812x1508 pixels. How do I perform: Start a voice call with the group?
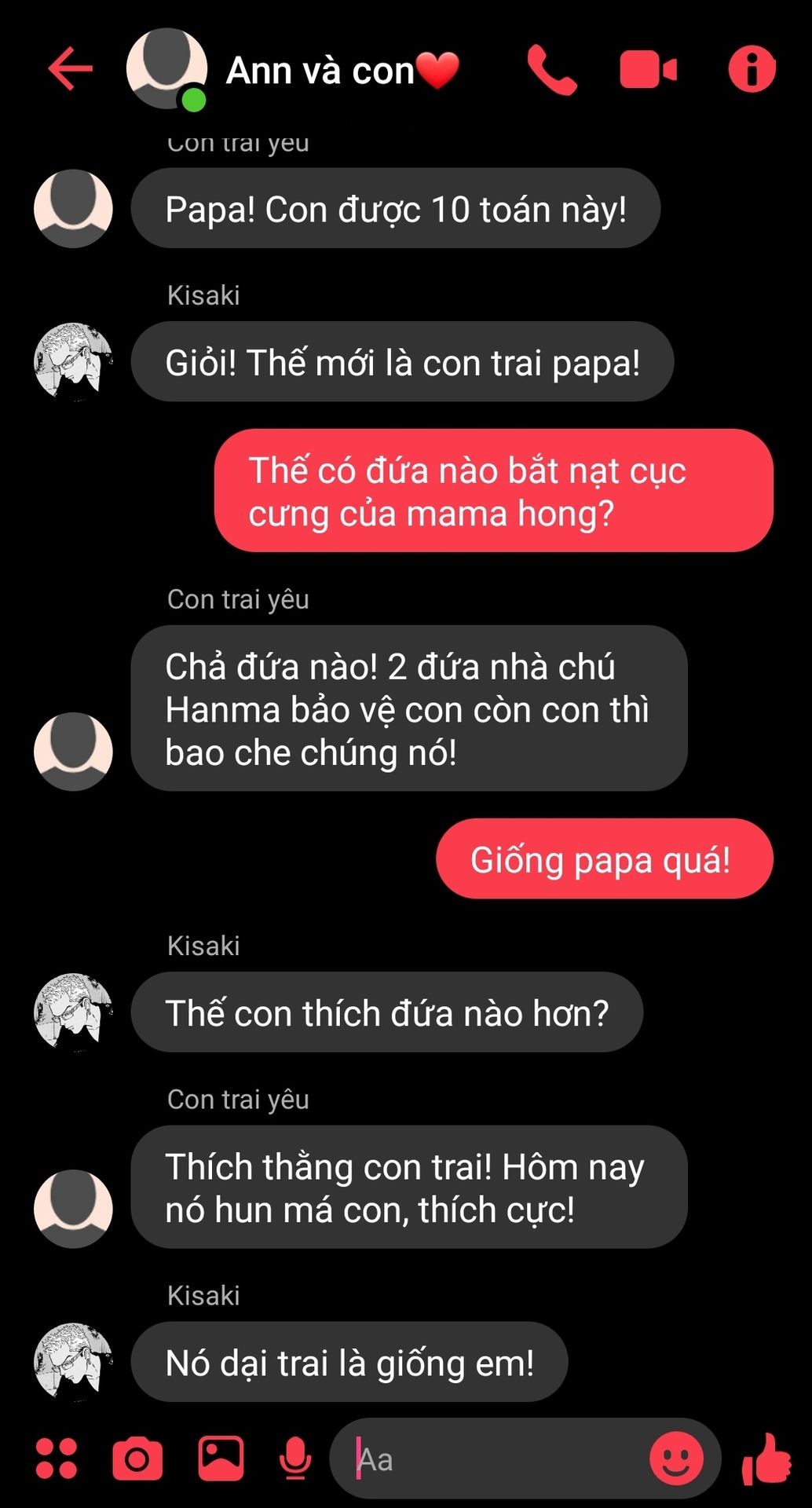click(x=551, y=70)
